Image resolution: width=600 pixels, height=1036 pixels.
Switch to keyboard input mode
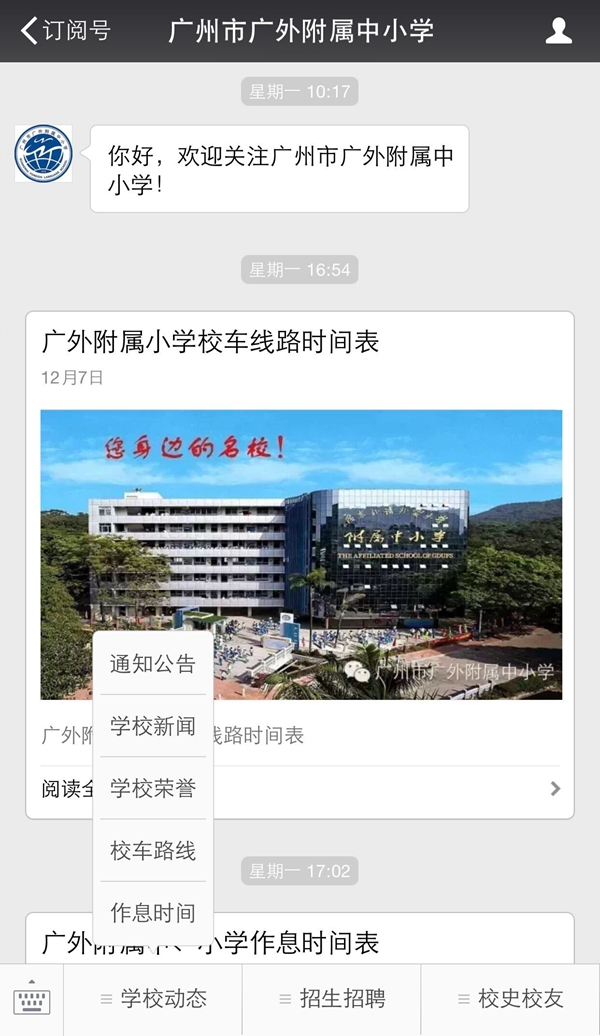point(32,999)
